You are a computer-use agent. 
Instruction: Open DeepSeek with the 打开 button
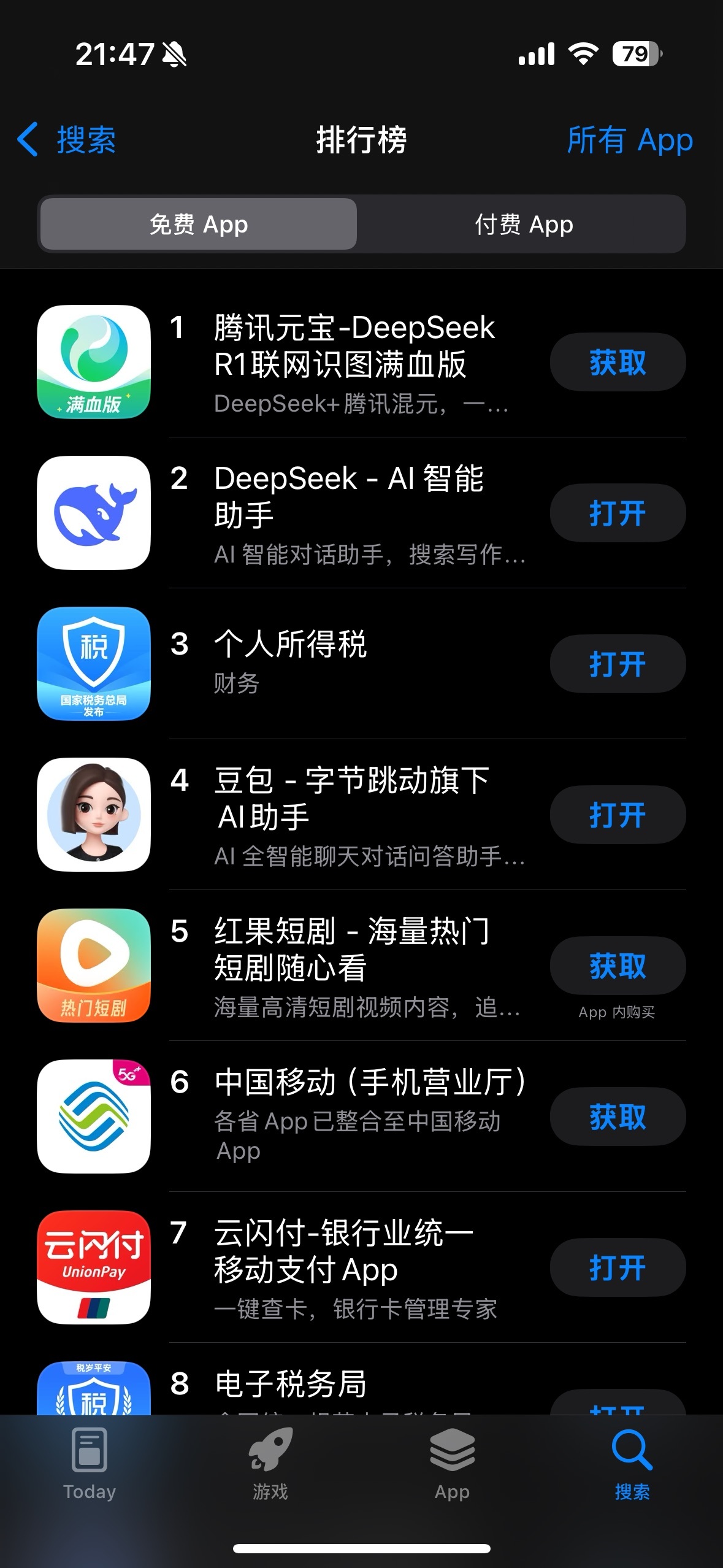[x=618, y=513]
